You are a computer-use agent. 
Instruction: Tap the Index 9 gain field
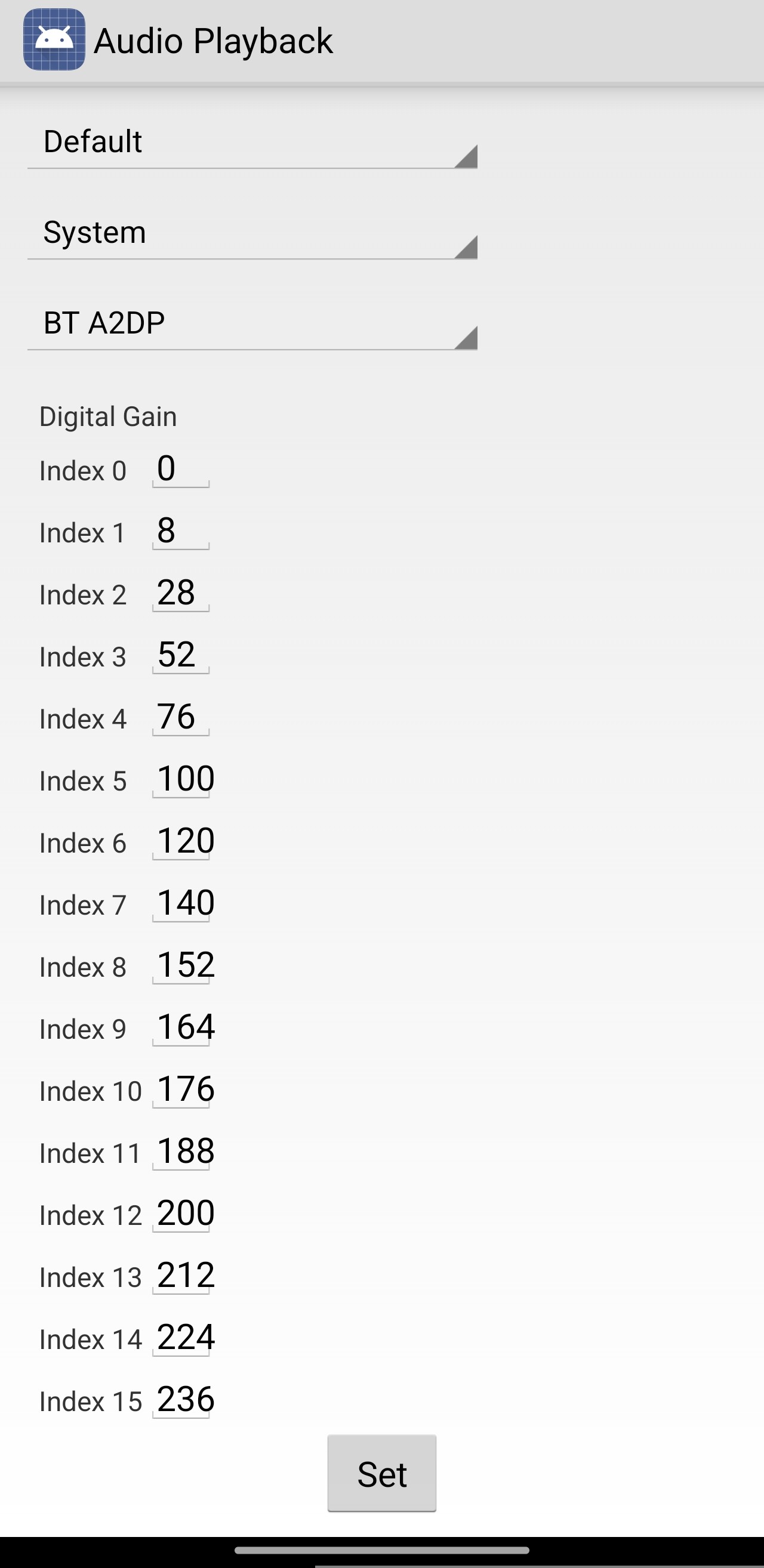(183, 1028)
